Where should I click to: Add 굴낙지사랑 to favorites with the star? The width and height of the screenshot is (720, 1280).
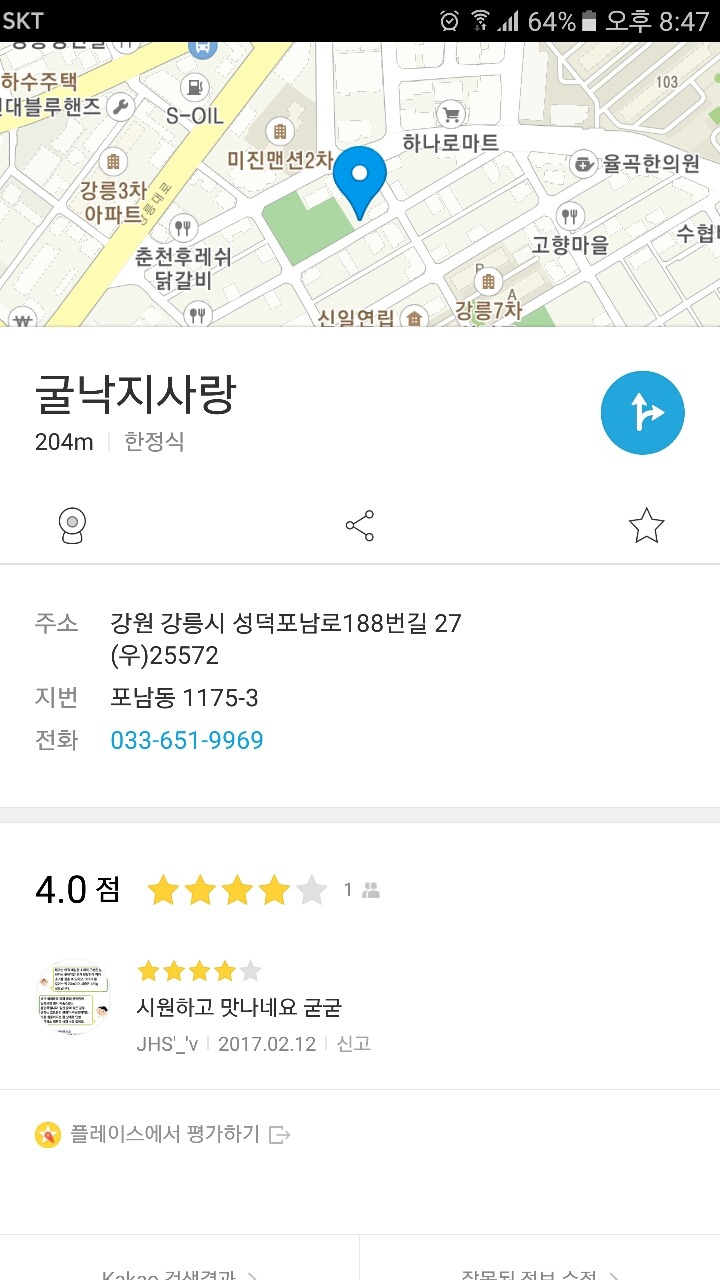646,525
